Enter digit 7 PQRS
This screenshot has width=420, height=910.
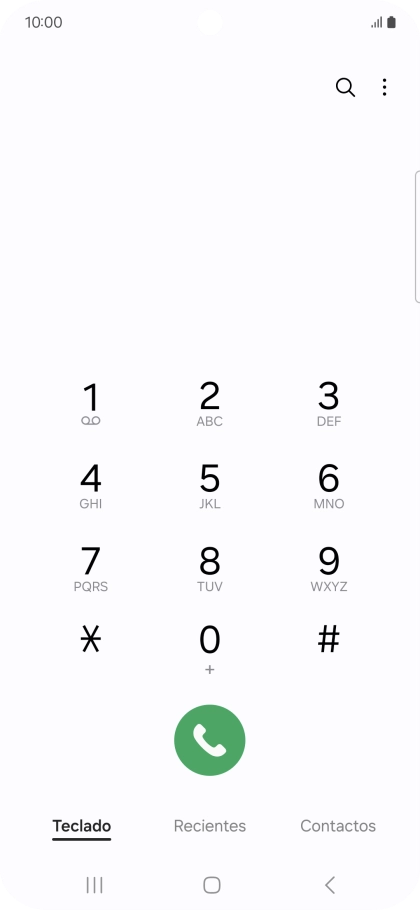[x=91, y=569]
